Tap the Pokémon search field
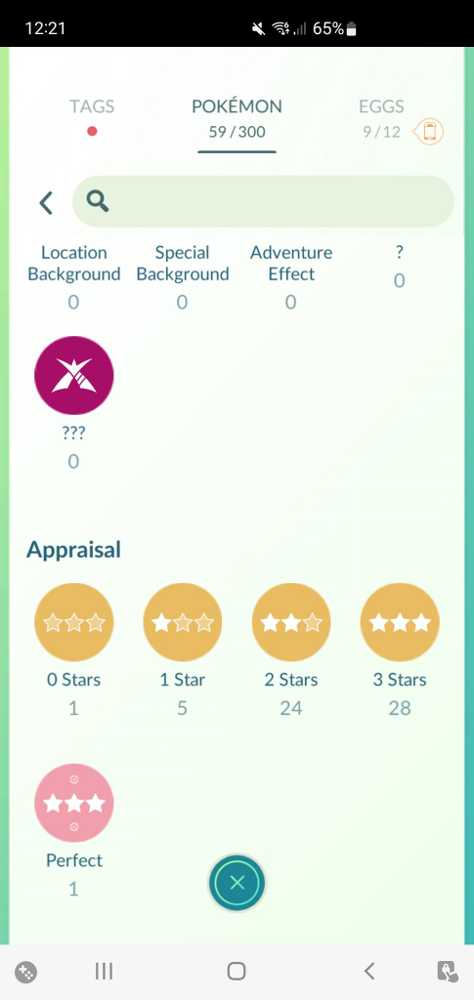 click(x=263, y=202)
